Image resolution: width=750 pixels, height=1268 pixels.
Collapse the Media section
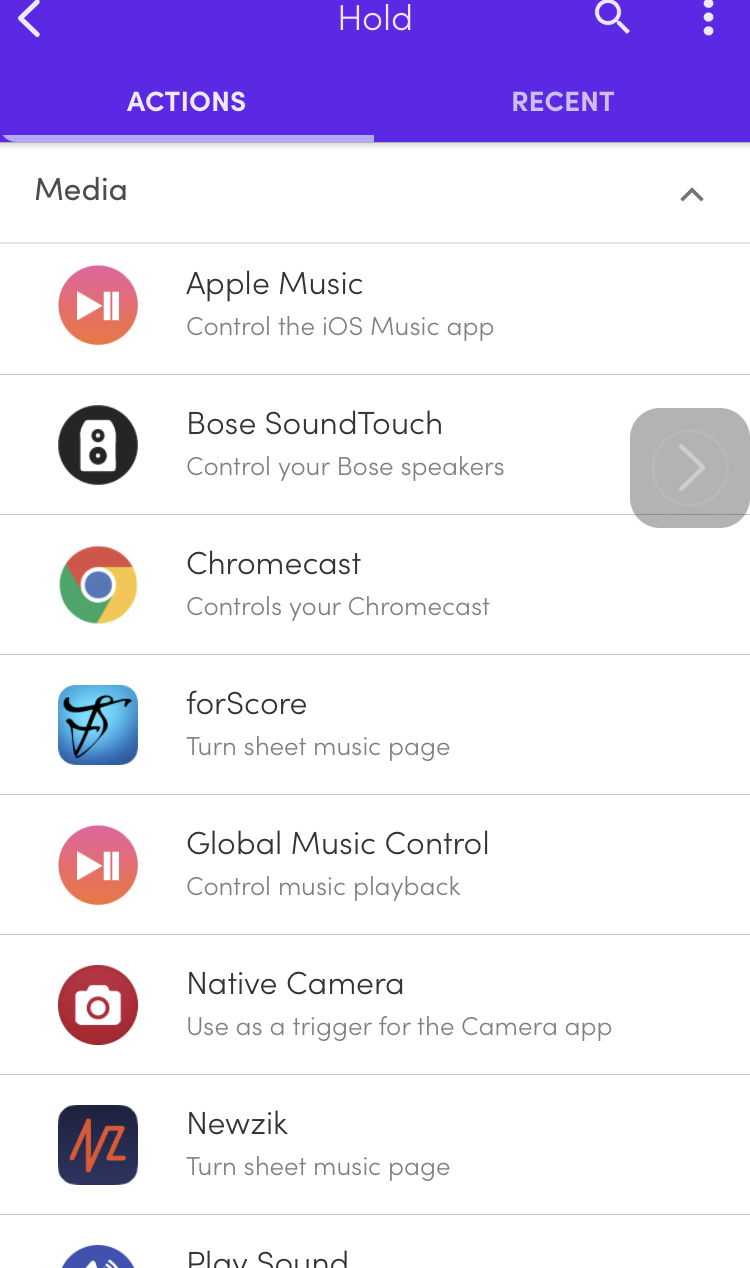point(691,194)
